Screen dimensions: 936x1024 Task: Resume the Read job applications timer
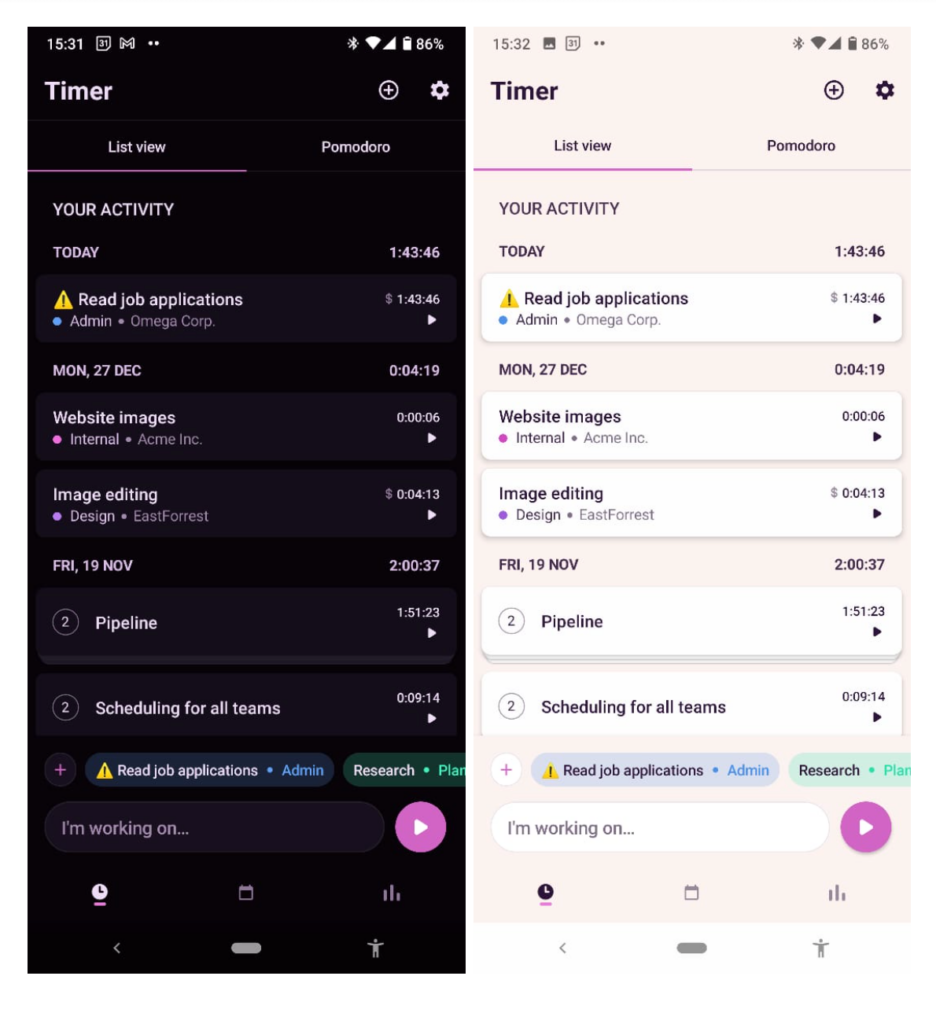[x=432, y=320]
